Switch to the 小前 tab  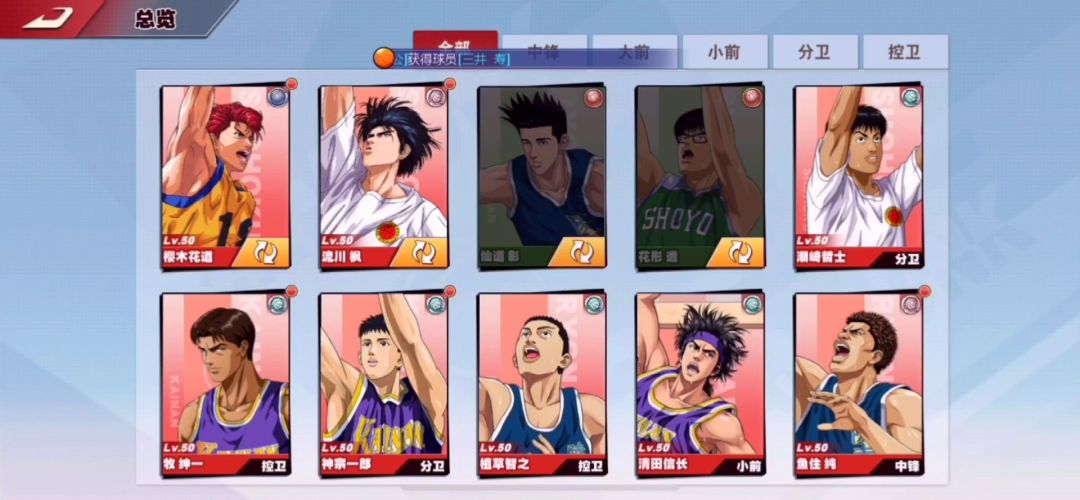pyautogui.click(x=725, y=52)
